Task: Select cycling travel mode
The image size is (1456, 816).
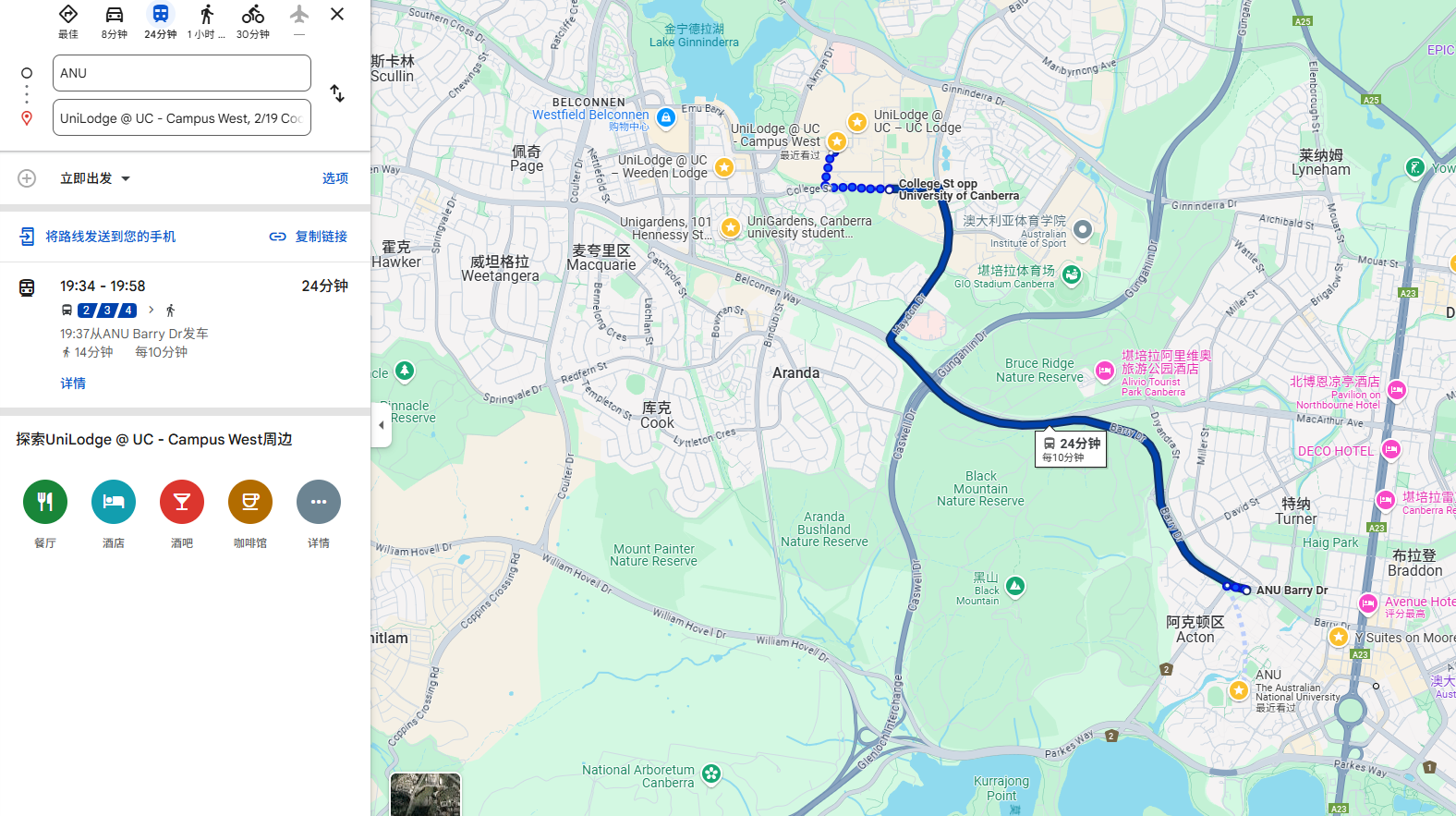Action: (252, 21)
